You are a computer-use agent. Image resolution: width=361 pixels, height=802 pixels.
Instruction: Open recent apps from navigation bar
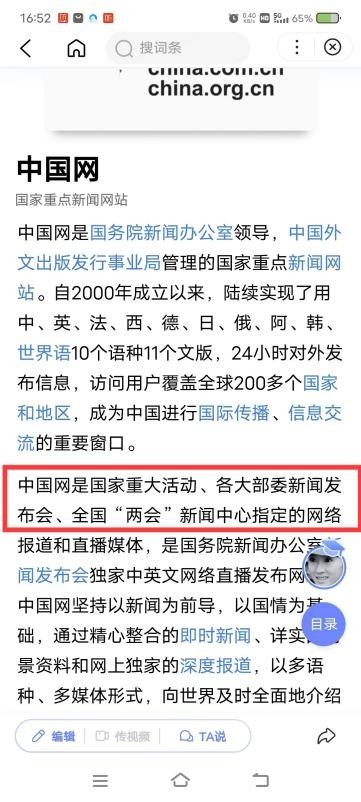(x=100, y=781)
